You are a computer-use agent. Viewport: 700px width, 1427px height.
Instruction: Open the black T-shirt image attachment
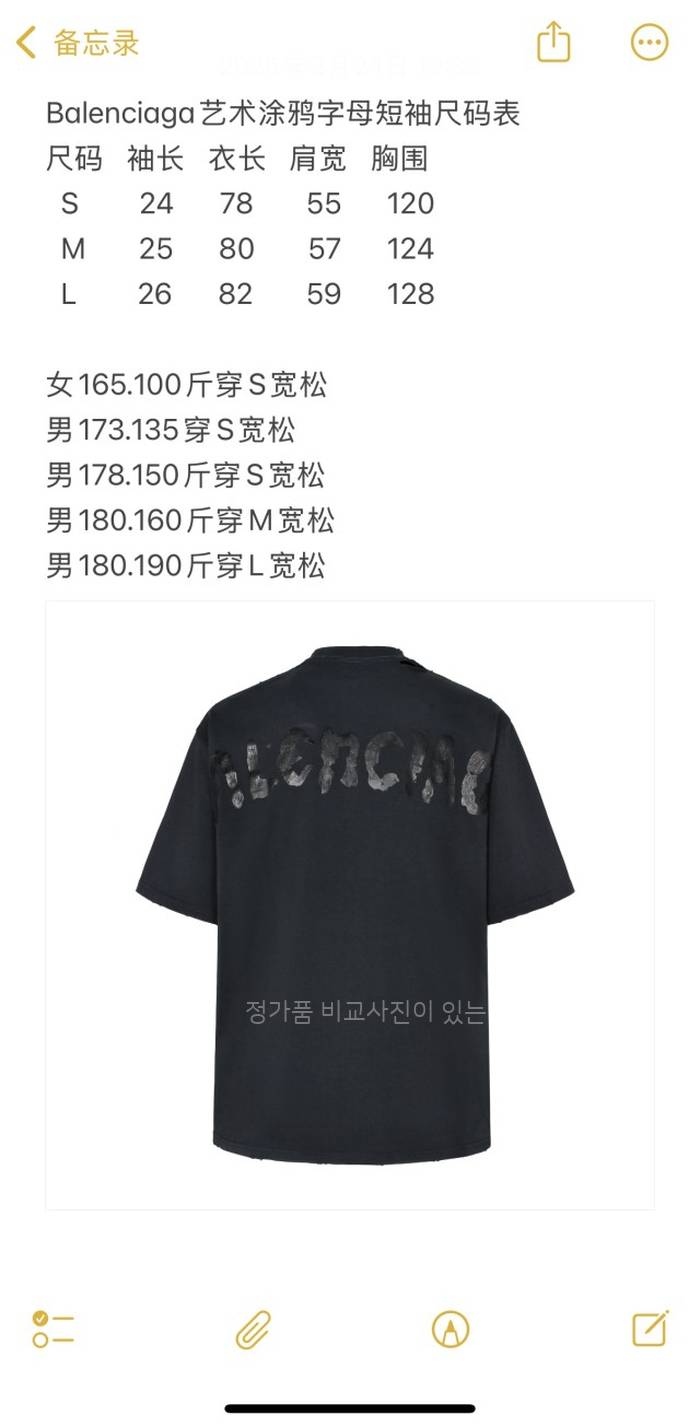pyautogui.click(x=350, y=905)
